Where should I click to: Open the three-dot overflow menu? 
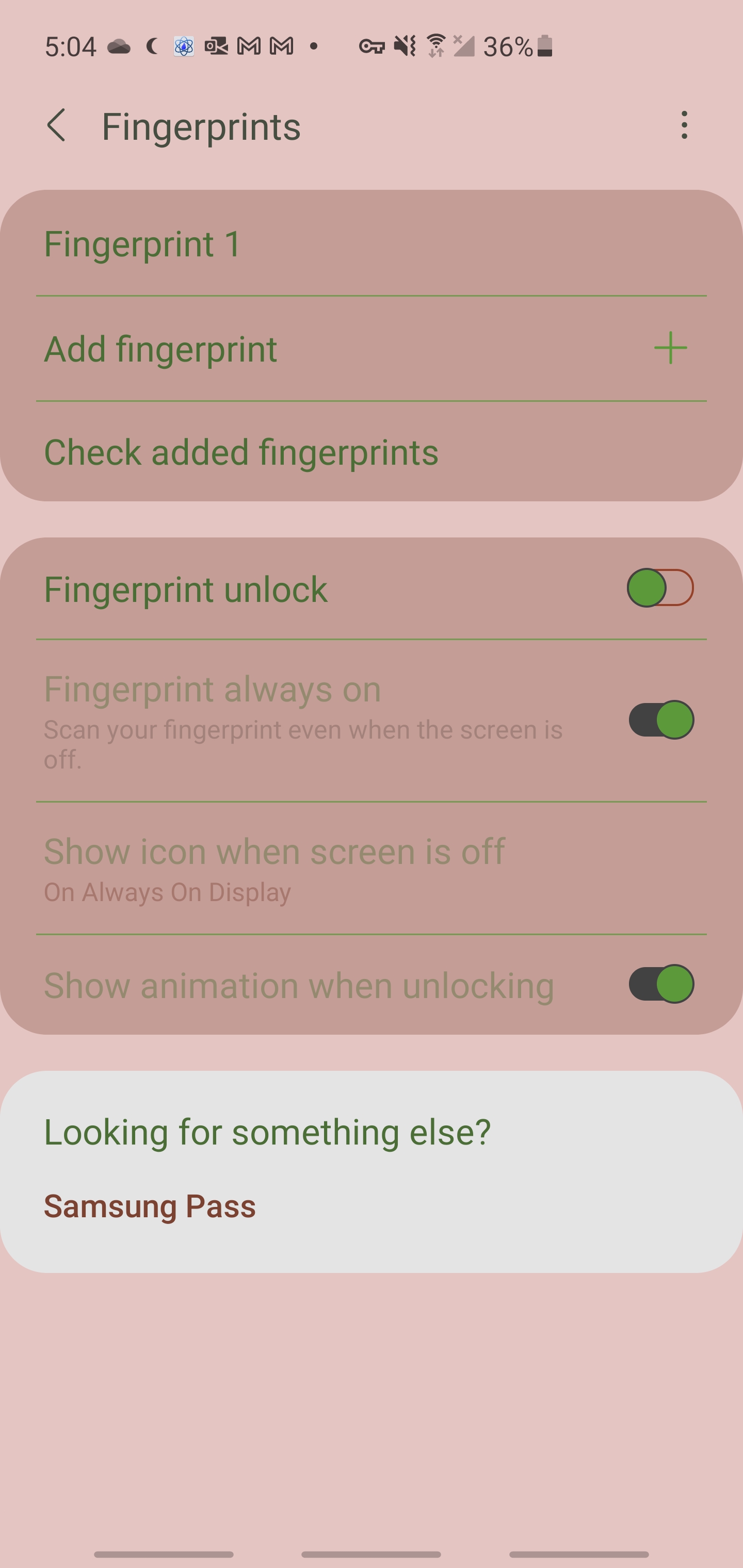(x=684, y=125)
